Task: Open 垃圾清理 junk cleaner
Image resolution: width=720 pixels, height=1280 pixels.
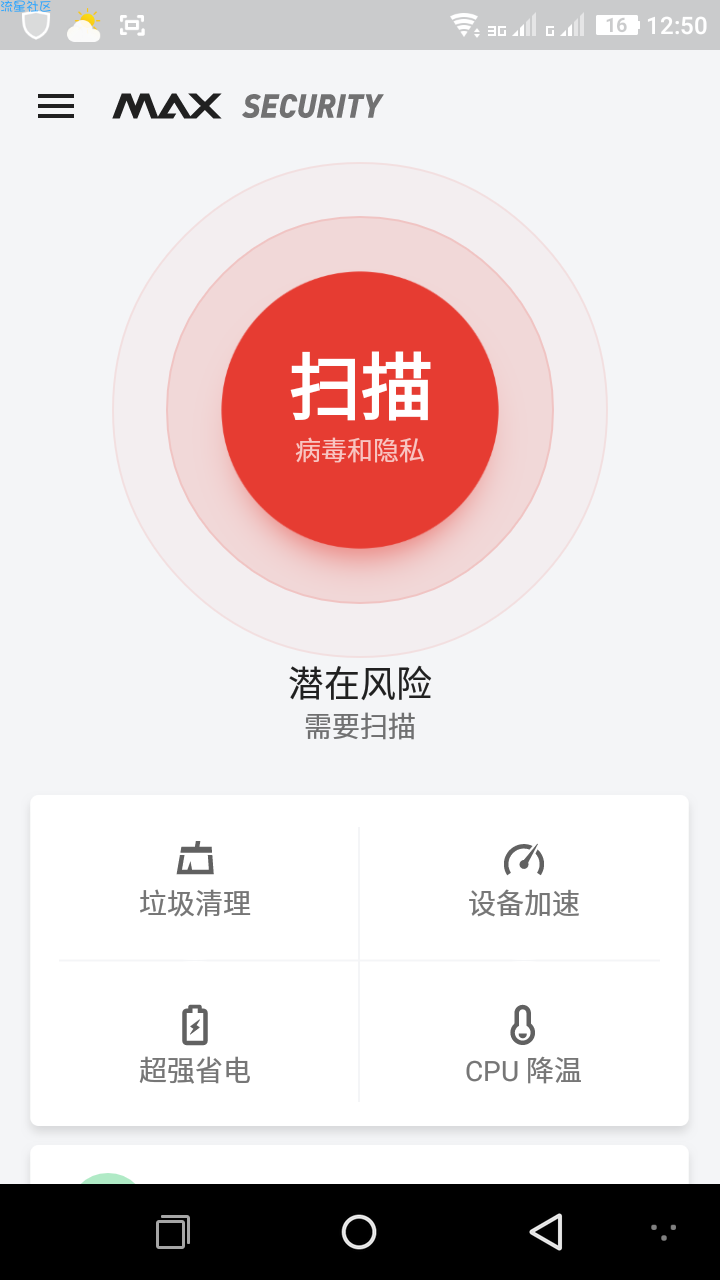Action: pyautogui.click(x=195, y=879)
